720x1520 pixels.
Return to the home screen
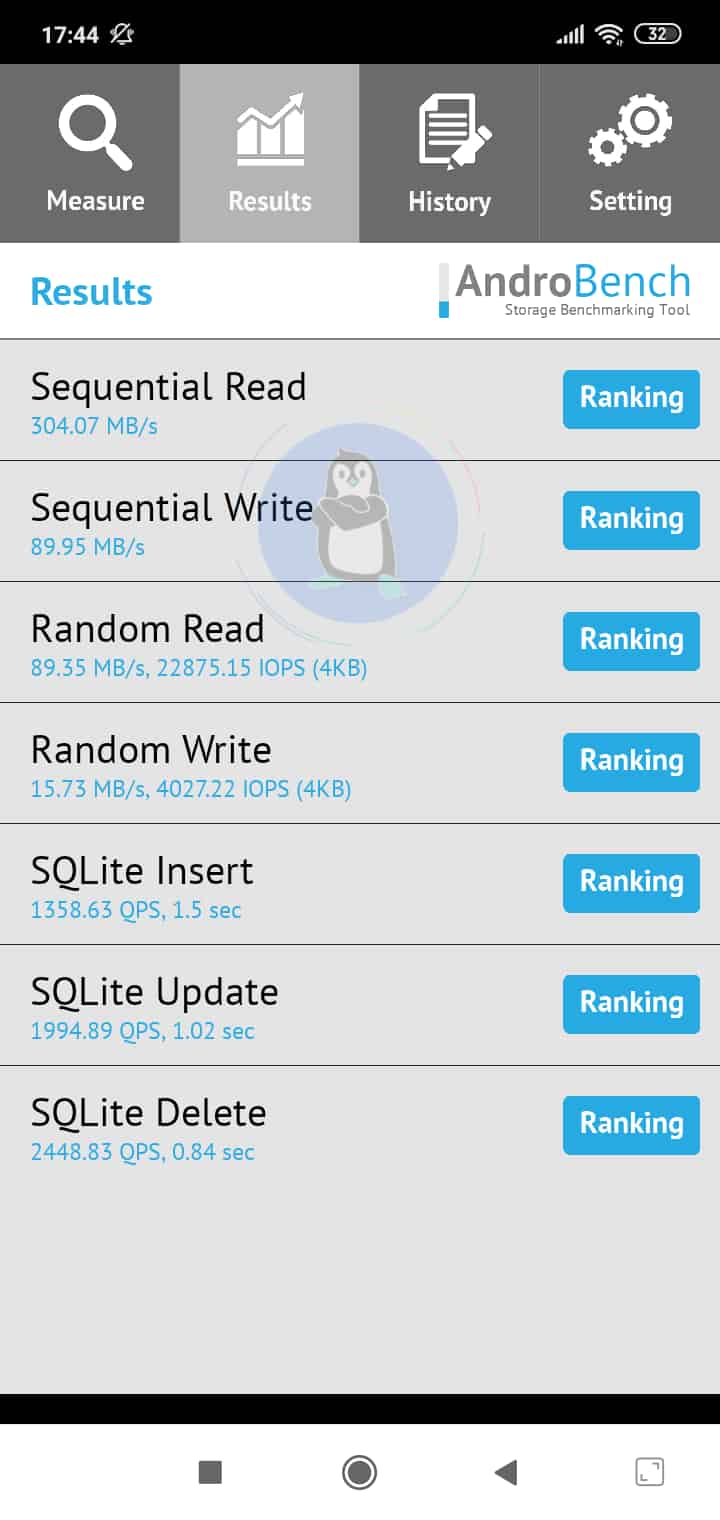(x=359, y=1472)
